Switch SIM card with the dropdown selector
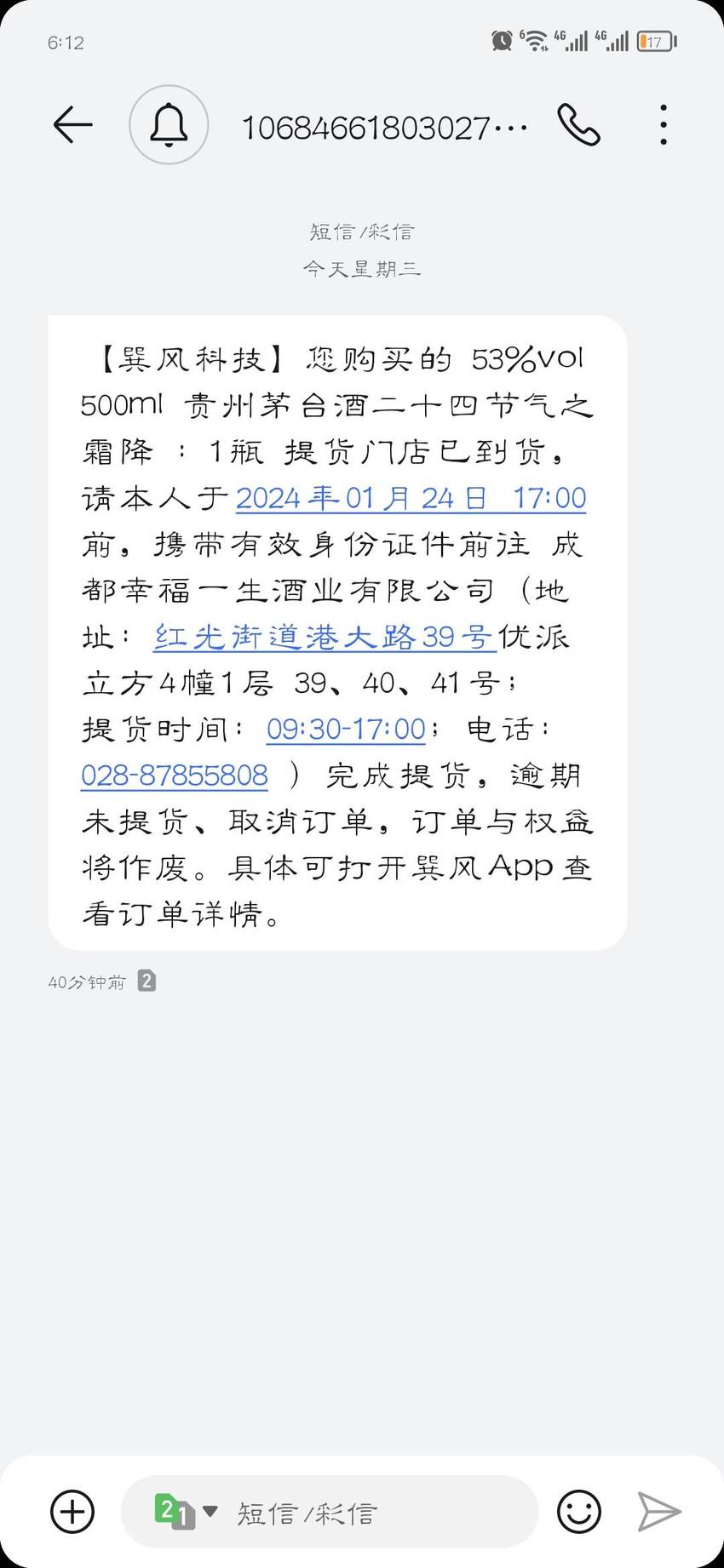 [186, 1512]
